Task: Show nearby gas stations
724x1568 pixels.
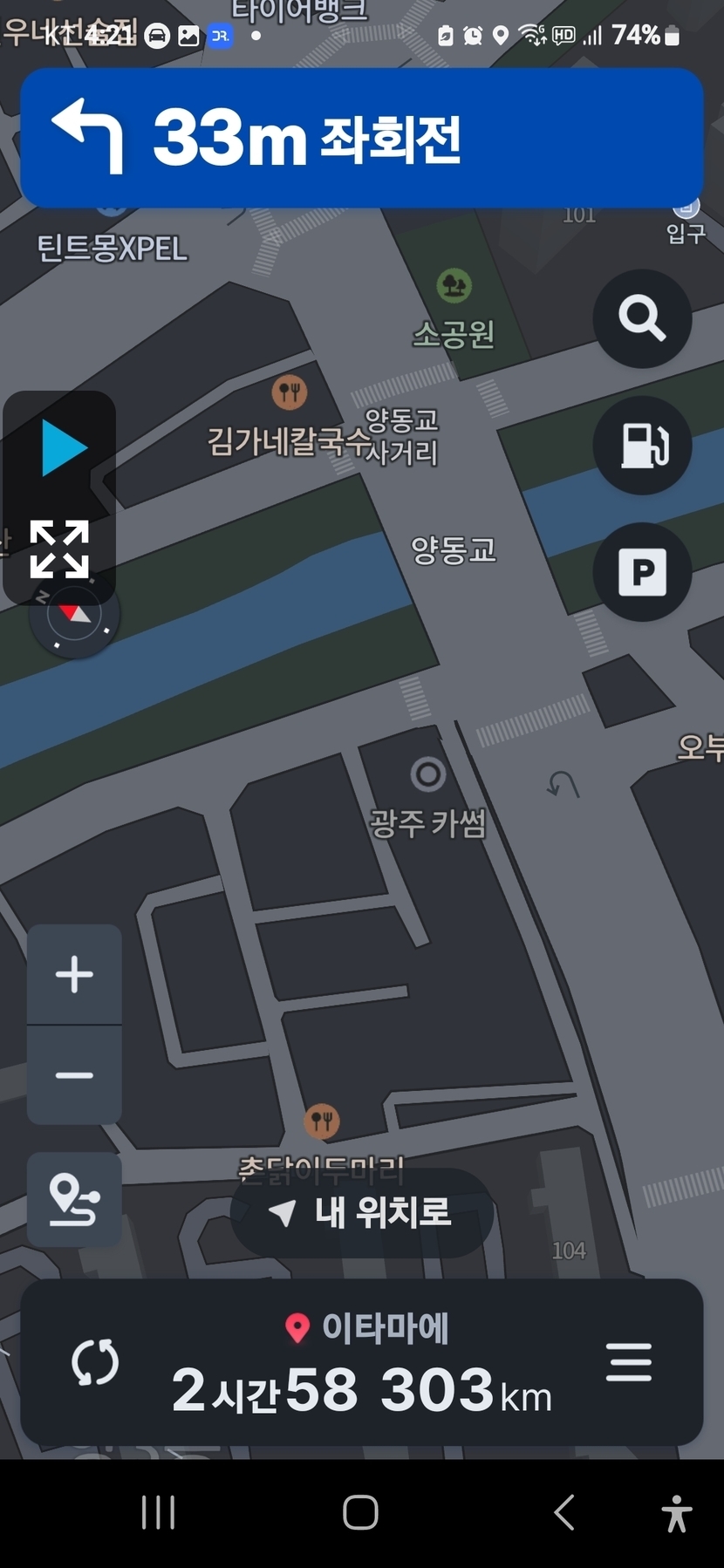Action: (642, 446)
